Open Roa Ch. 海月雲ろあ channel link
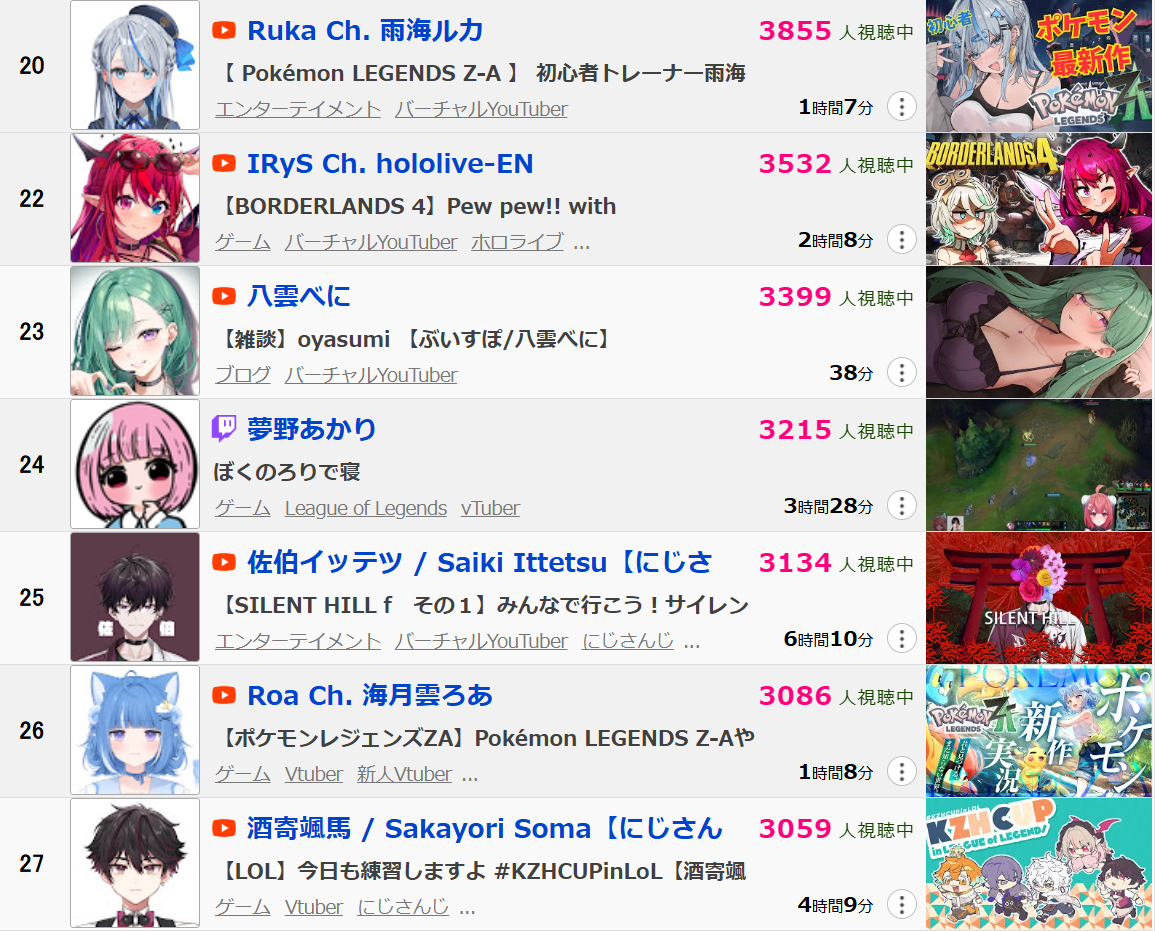Viewport: 1155px width, 931px height. (x=369, y=696)
